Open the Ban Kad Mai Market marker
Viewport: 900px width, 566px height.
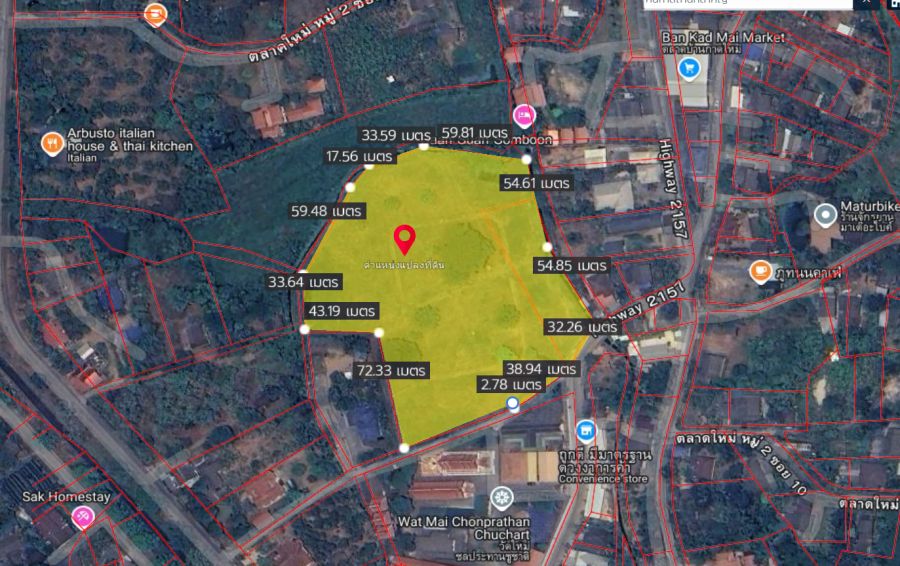coord(688,68)
